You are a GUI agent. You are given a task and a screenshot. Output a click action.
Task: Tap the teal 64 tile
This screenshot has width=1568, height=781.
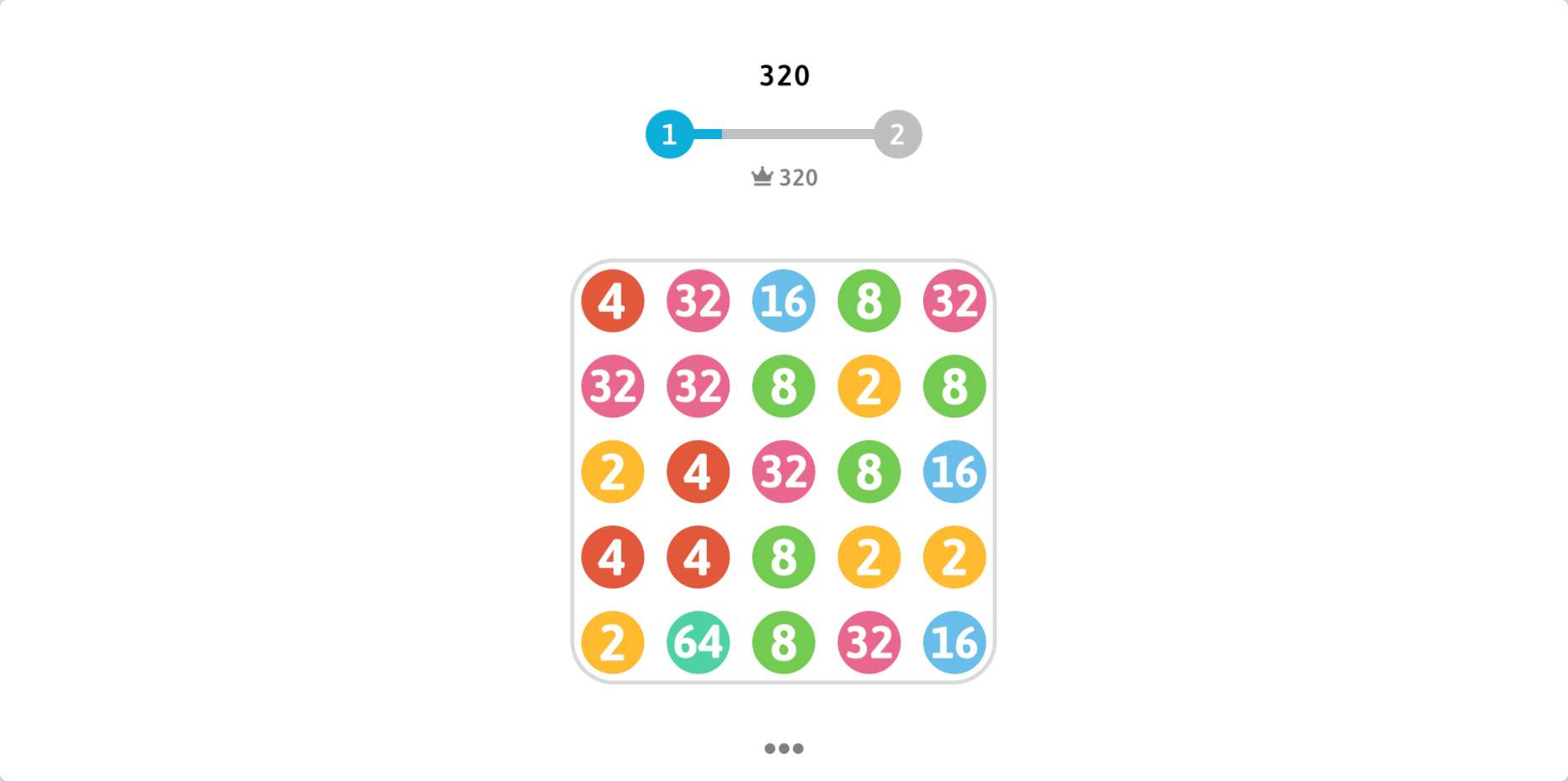click(698, 643)
